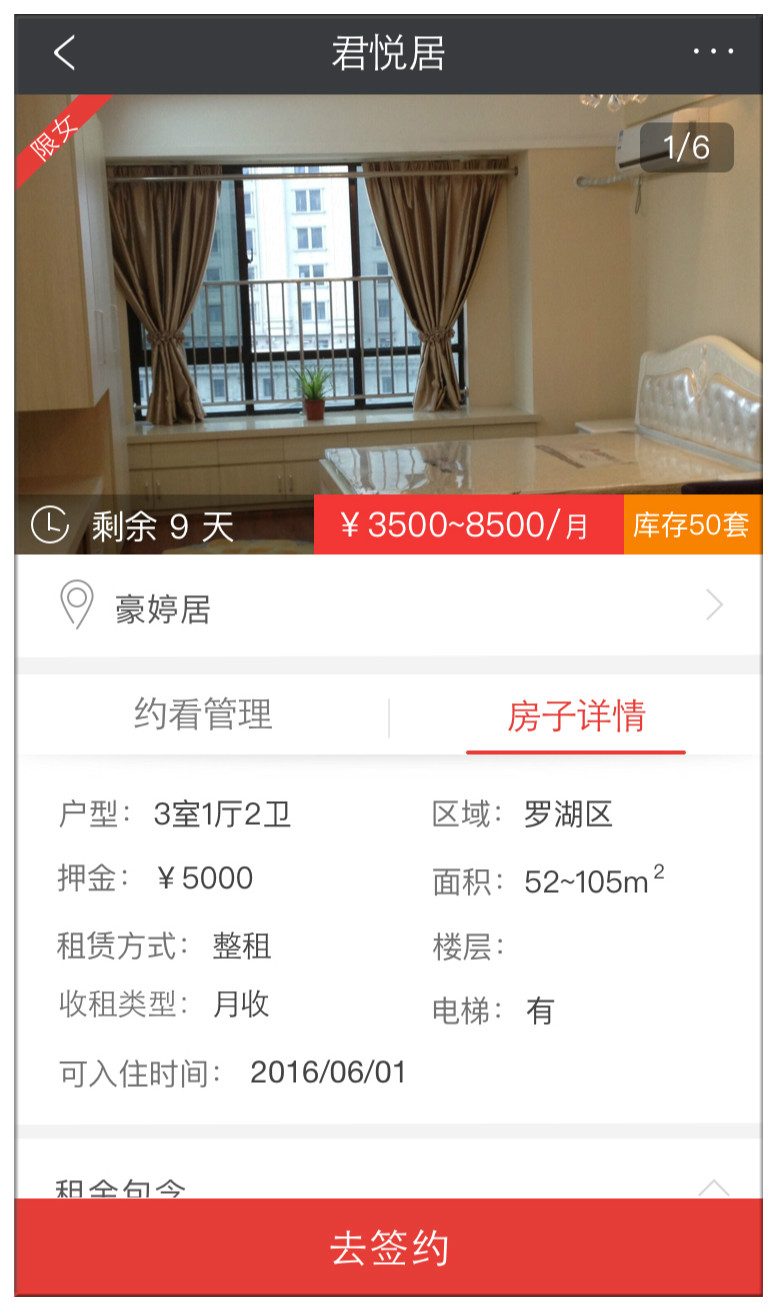
Task: Open the three-dot overflow menu
Action: pyautogui.click(x=713, y=52)
